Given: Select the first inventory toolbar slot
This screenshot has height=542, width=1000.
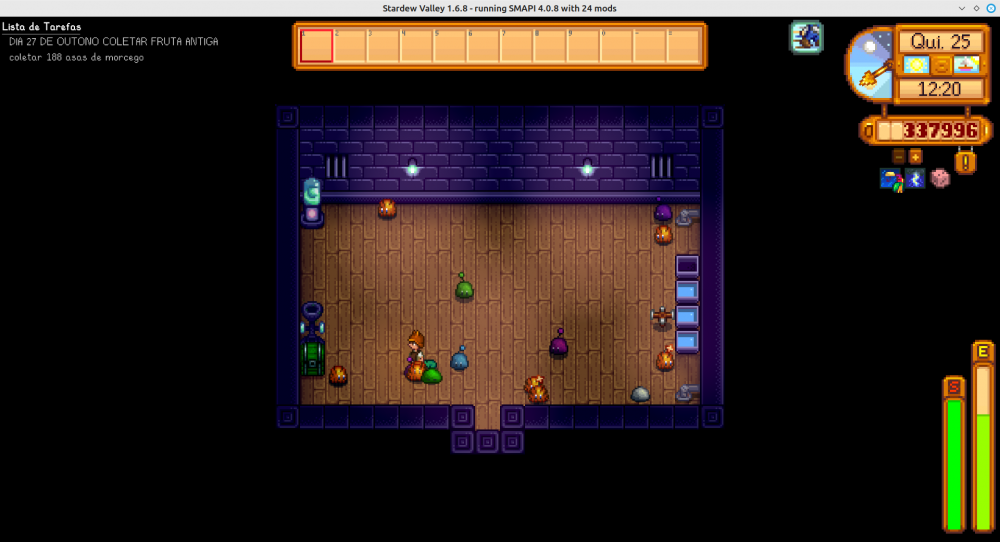Looking at the screenshot, I should tap(317, 46).
